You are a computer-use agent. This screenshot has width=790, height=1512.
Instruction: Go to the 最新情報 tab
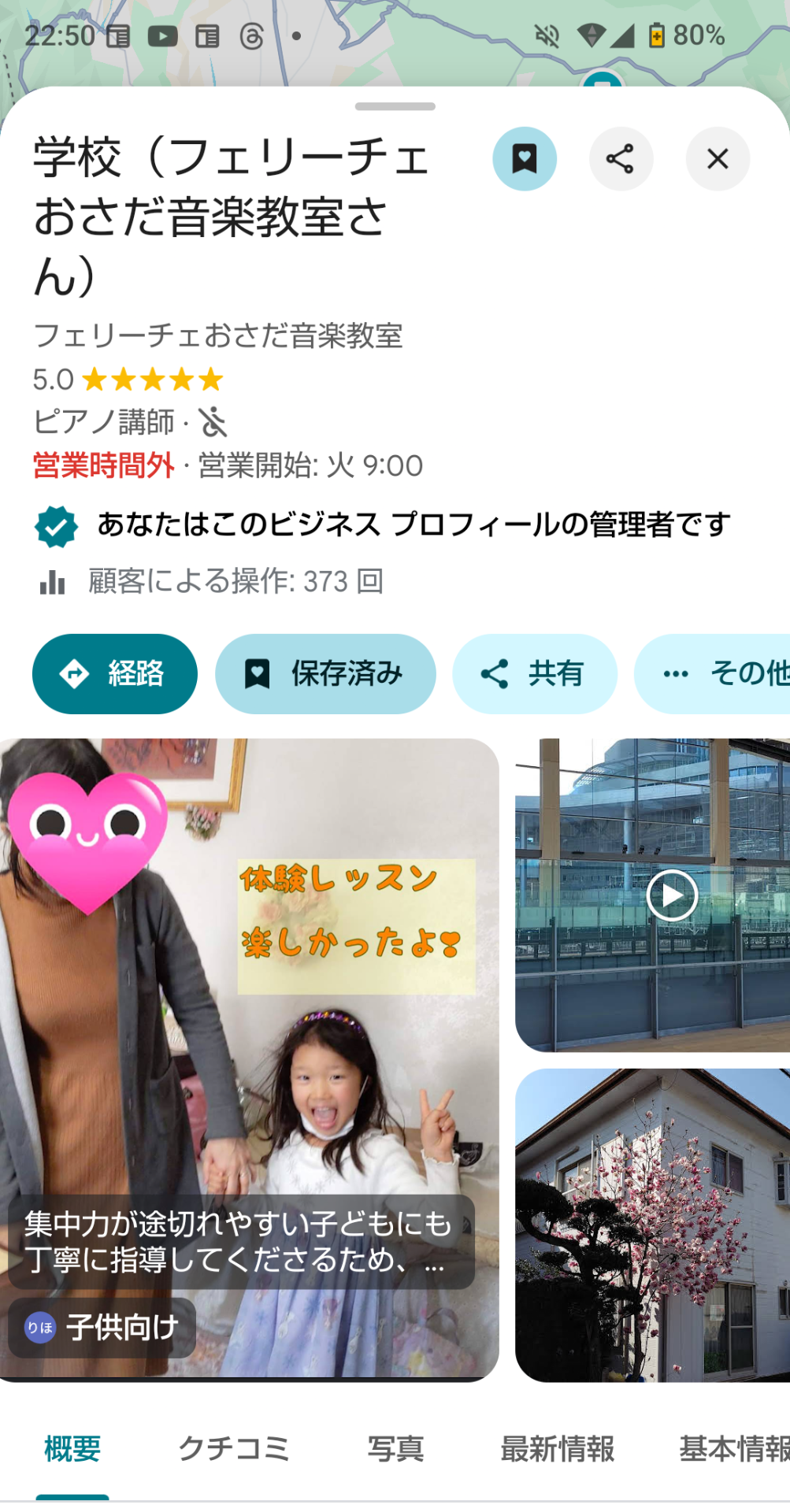[557, 1449]
